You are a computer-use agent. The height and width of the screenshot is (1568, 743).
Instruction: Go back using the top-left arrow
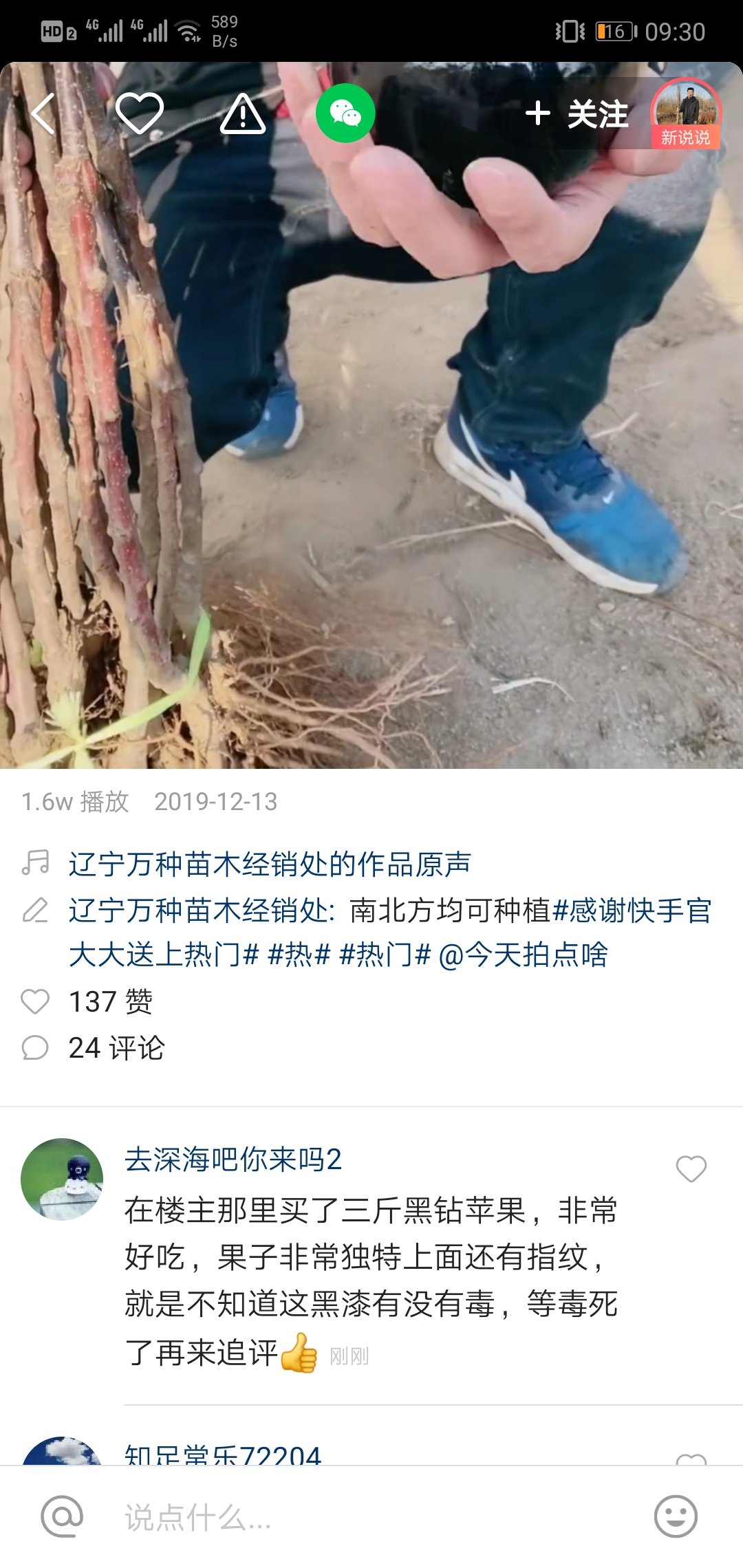(43, 113)
